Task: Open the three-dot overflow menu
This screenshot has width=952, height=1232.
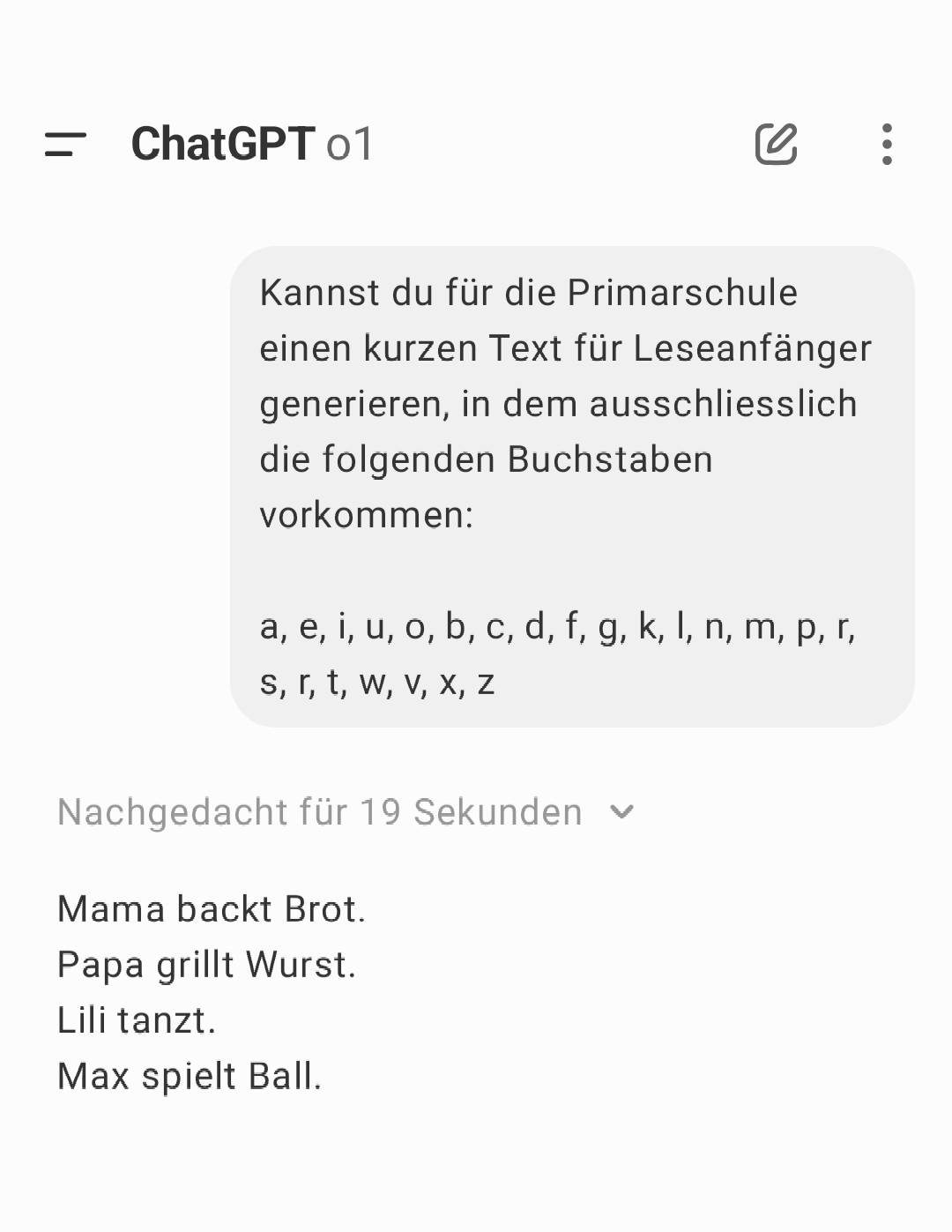Action: [887, 144]
